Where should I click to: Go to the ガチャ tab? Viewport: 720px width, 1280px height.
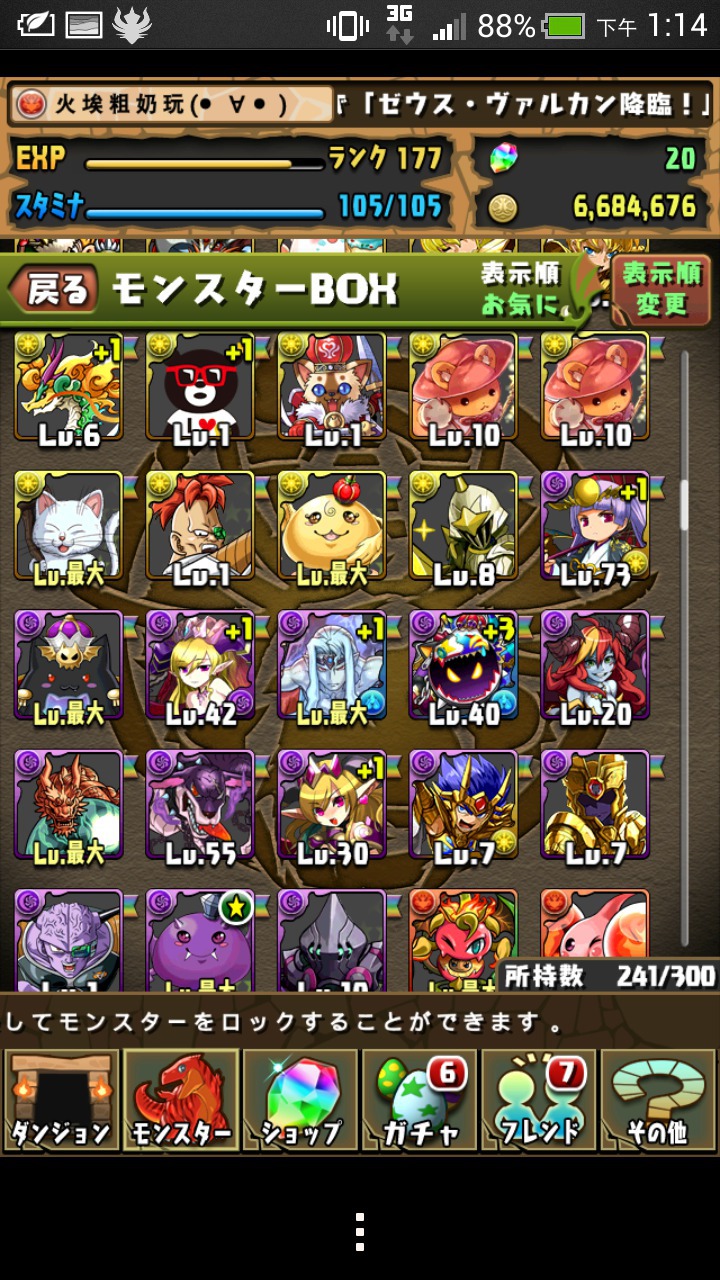(x=419, y=1100)
